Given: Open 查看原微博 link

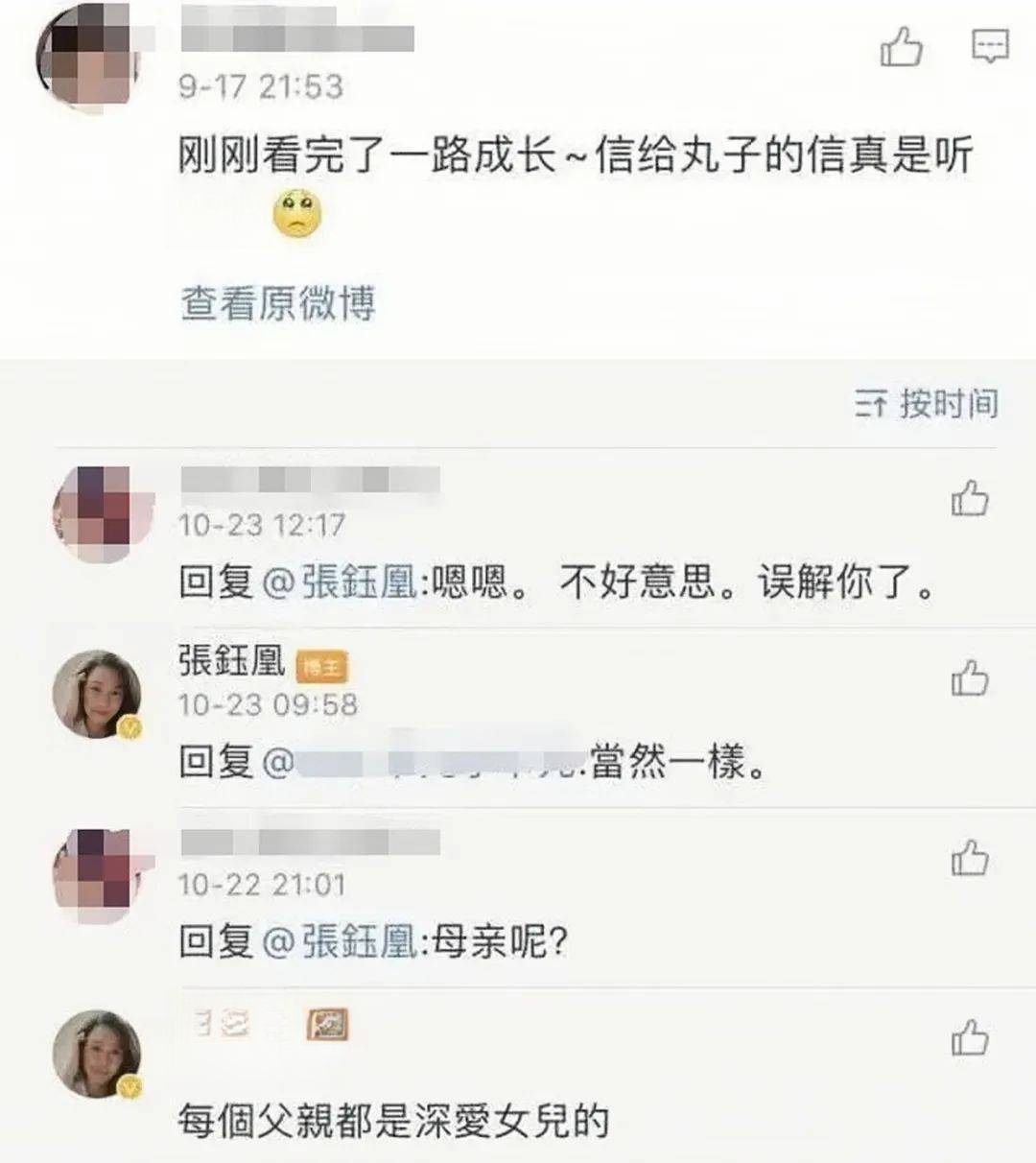Looking at the screenshot, I should 278,303.
